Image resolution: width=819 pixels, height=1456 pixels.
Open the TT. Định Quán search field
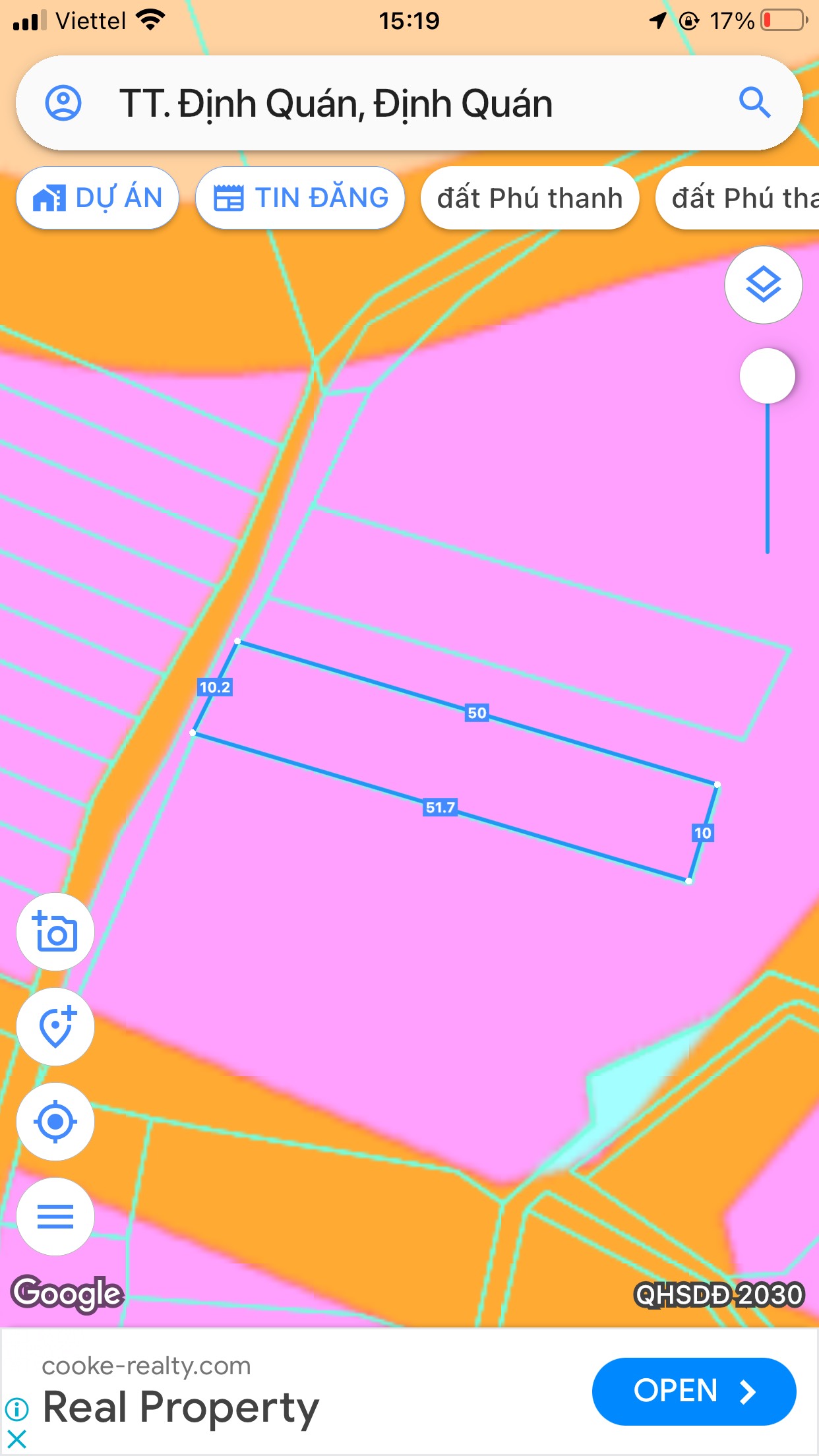coord(409,103)
